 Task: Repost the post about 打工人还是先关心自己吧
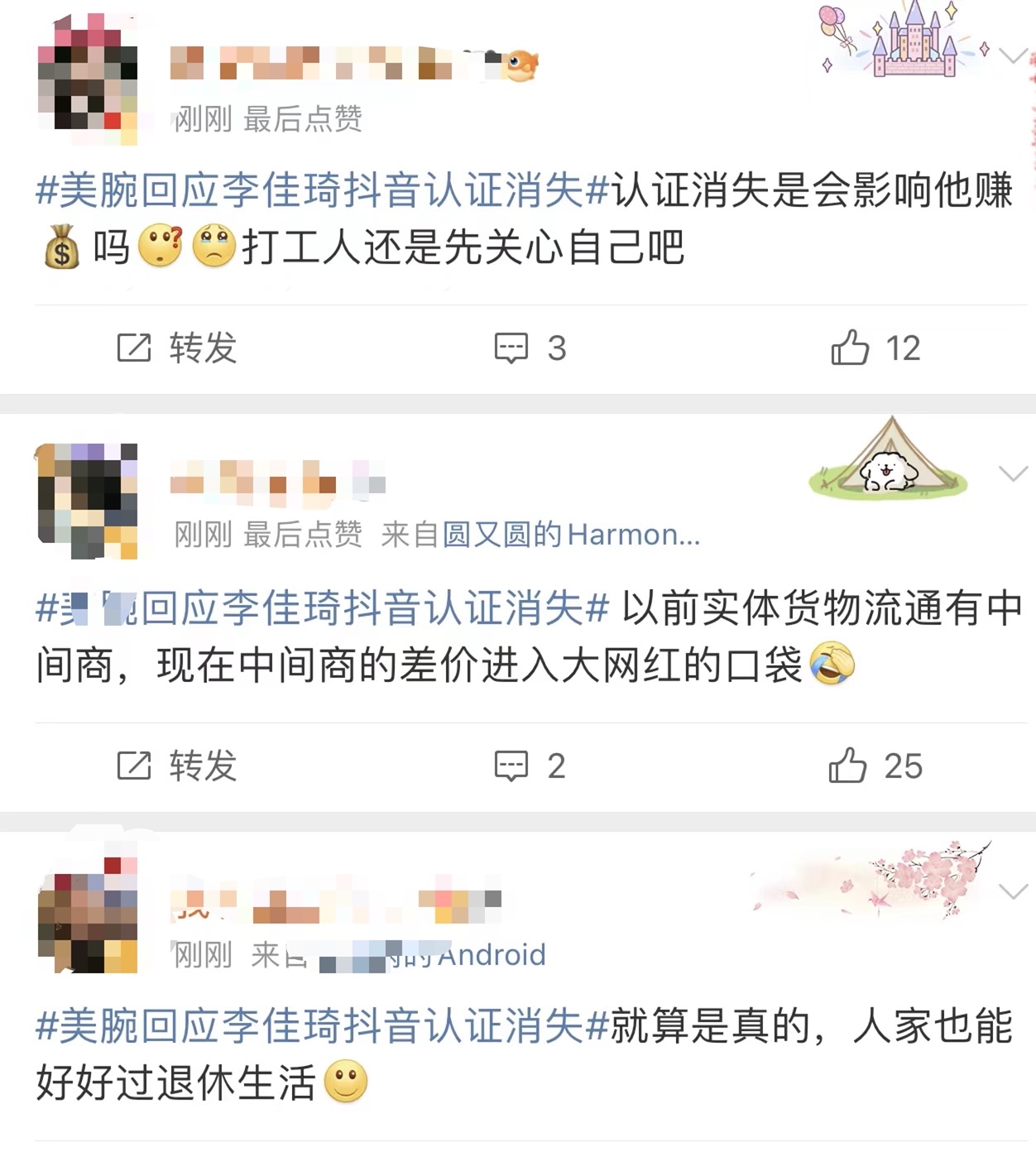pyautogui.click(x=177, y=348)
